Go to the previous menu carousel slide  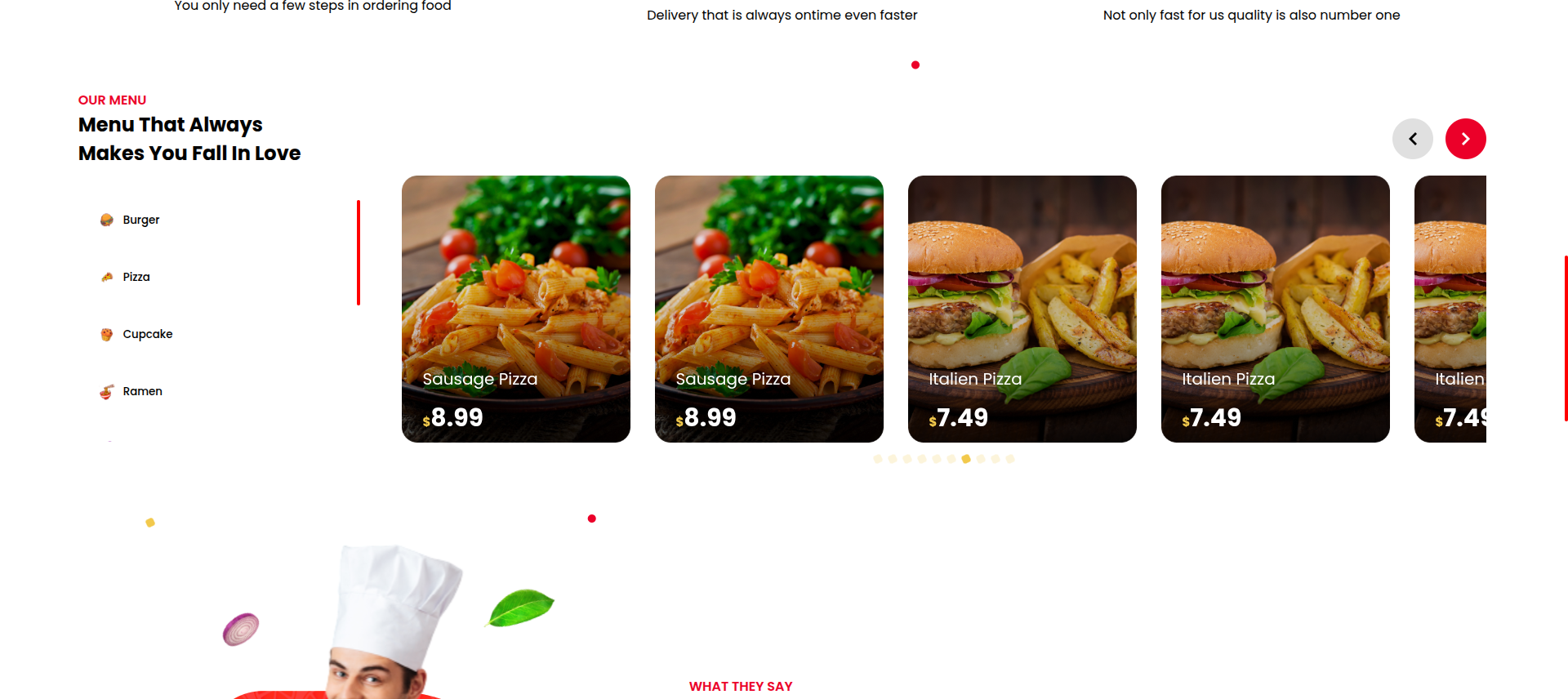(x=1412, y=139)
